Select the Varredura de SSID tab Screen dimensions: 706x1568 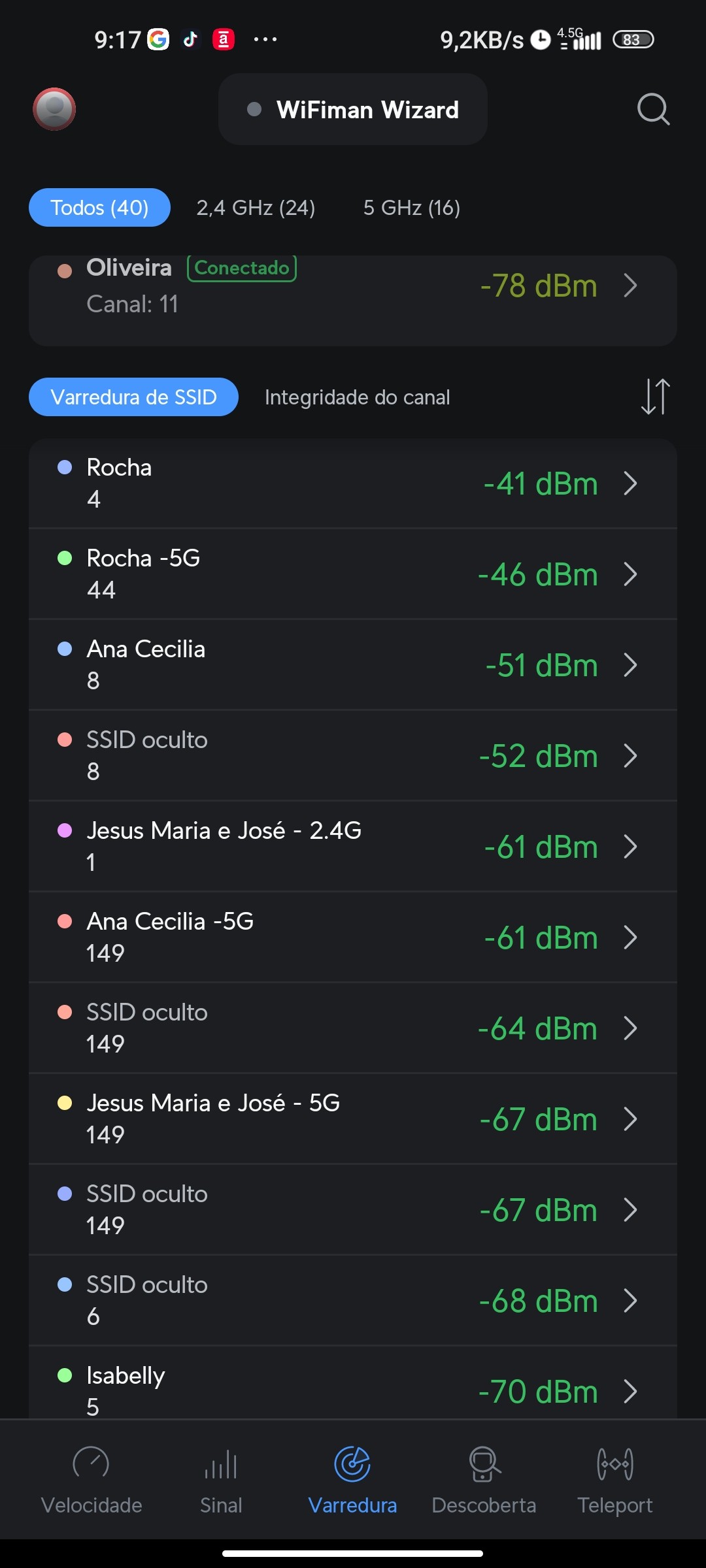click(x=133, y=397)
